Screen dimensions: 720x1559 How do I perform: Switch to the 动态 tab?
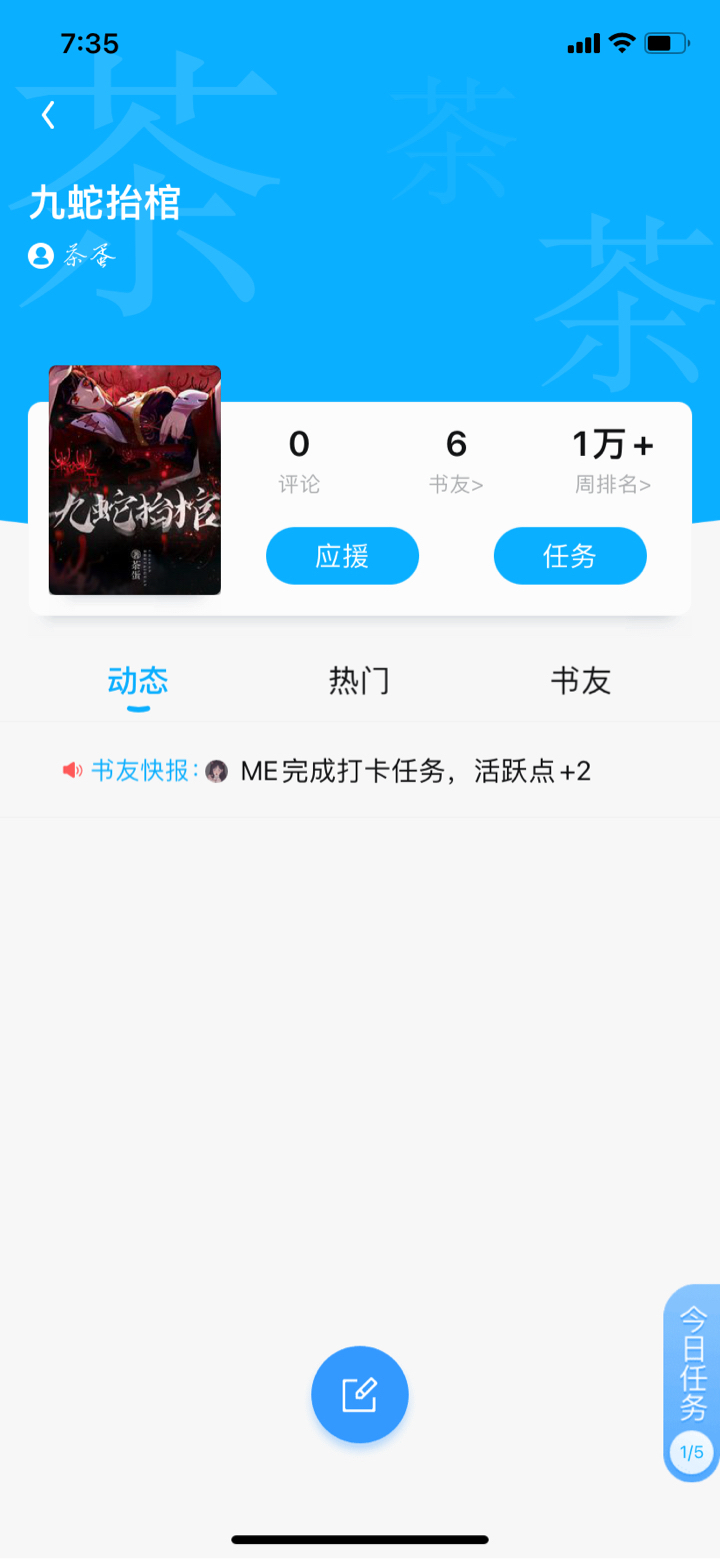[138, 682]
